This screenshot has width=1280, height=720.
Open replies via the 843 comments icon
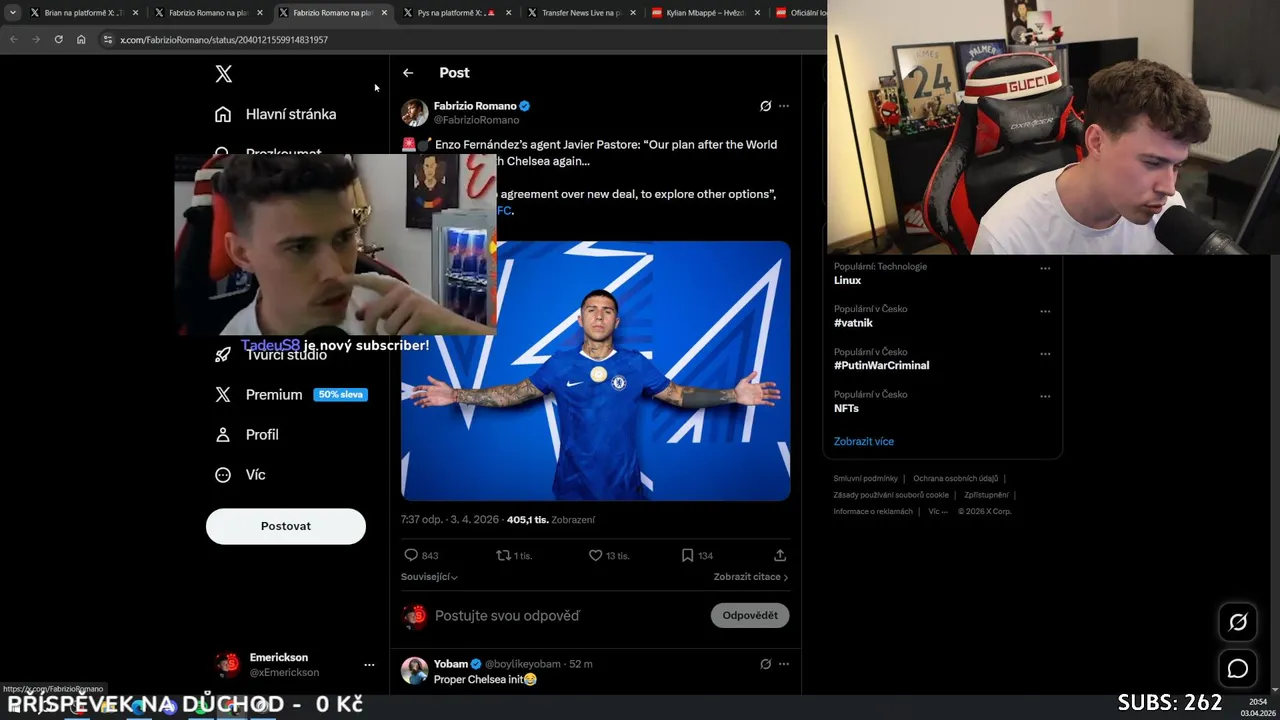pyautogui.click(x=411, y=555)
